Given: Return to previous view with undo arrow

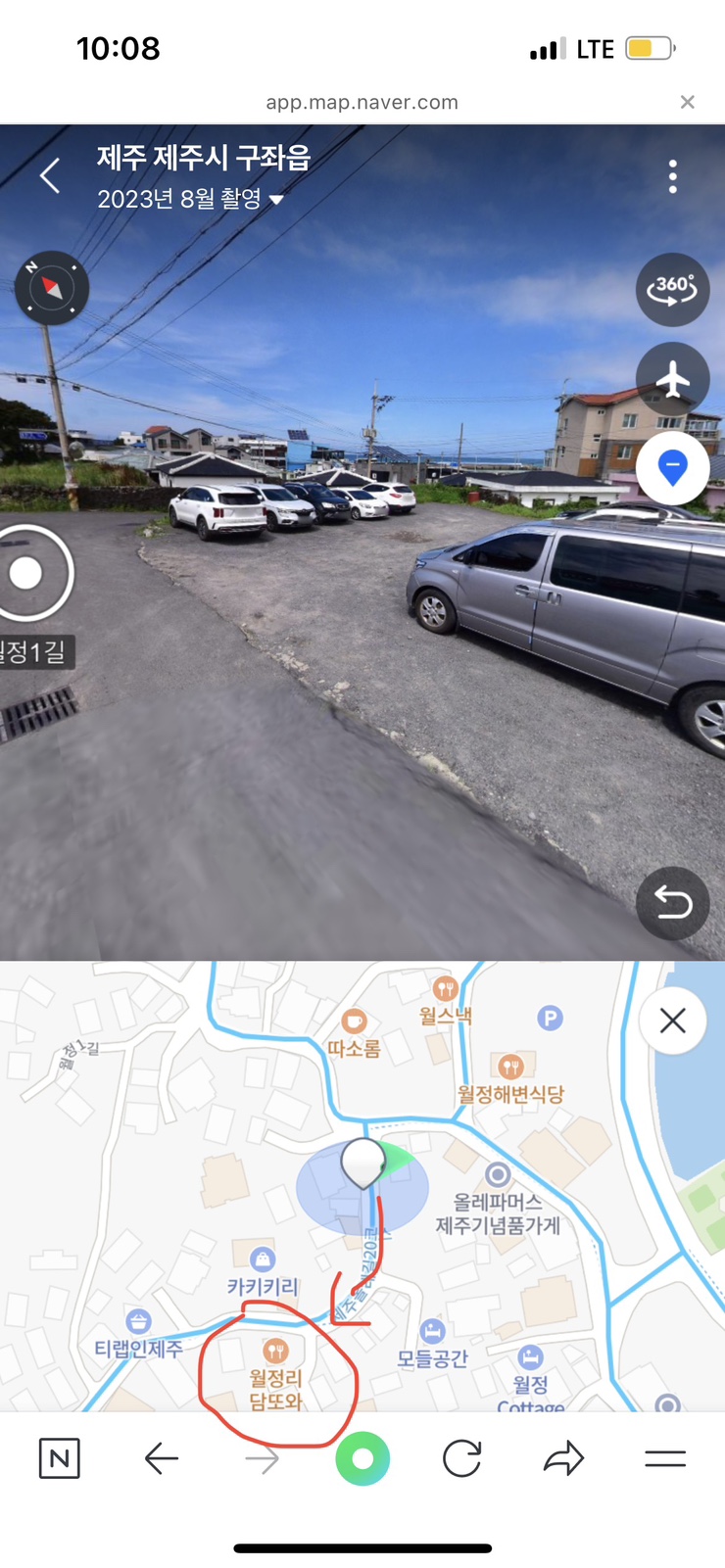Looking at the screenshot, I should pos(672,903).
